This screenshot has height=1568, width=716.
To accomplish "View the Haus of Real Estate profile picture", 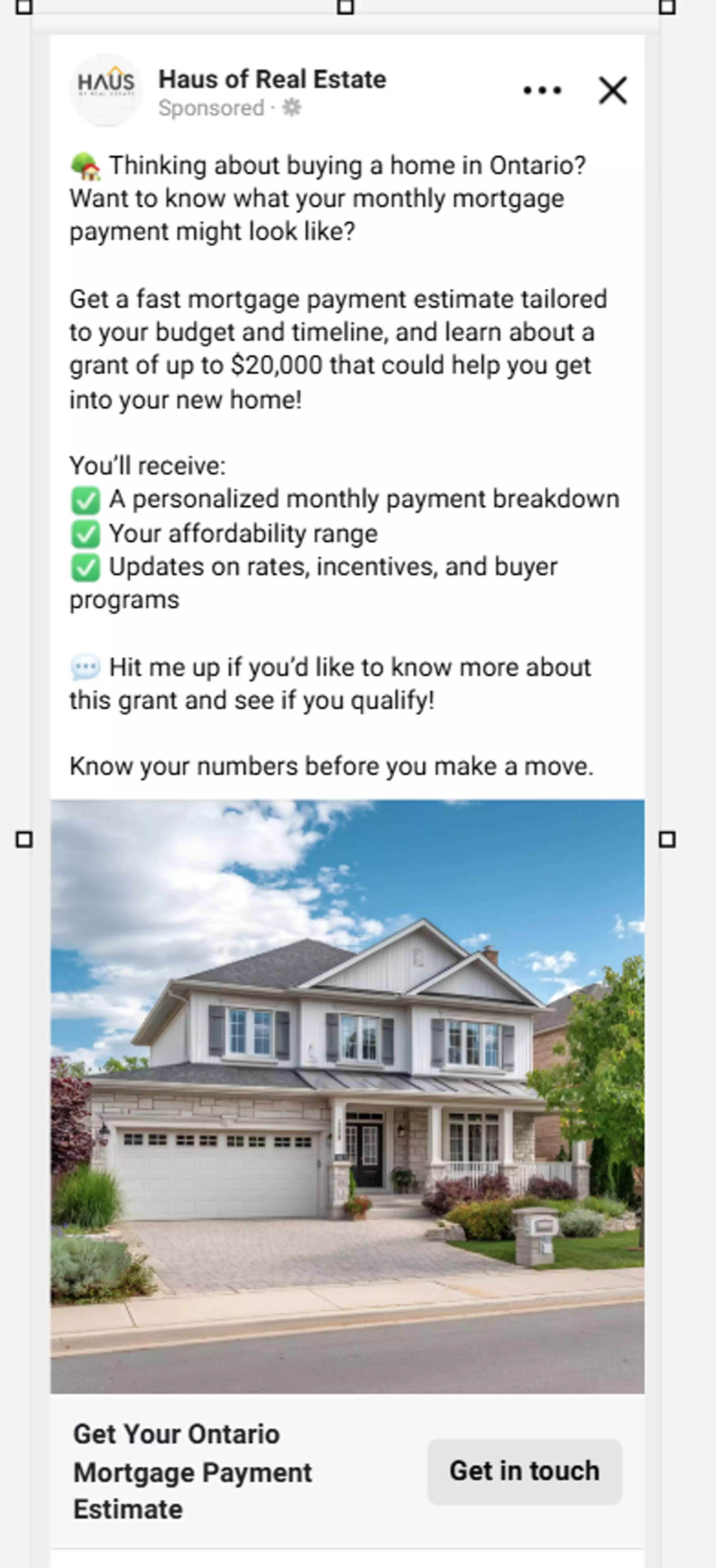I will (x=106, y=90).
